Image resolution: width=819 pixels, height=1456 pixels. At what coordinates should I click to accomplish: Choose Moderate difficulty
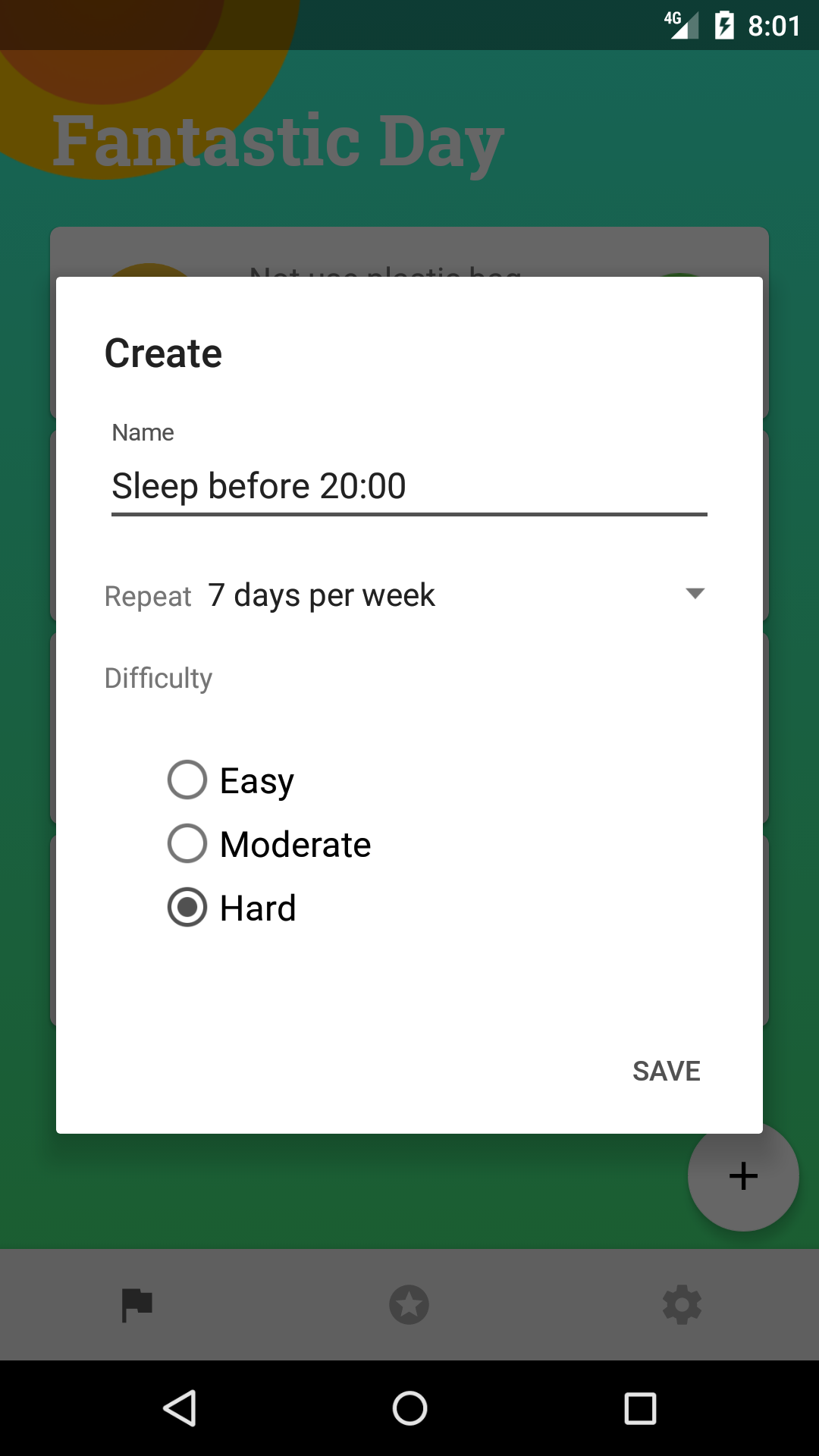pos(269,844)
